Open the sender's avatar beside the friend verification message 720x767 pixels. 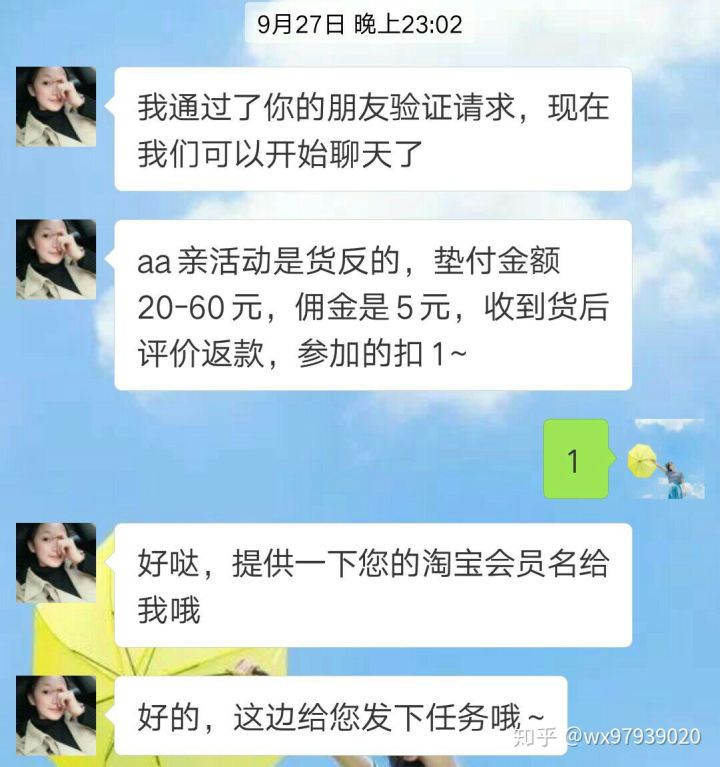pyautogui.click(x=56, y=107)
